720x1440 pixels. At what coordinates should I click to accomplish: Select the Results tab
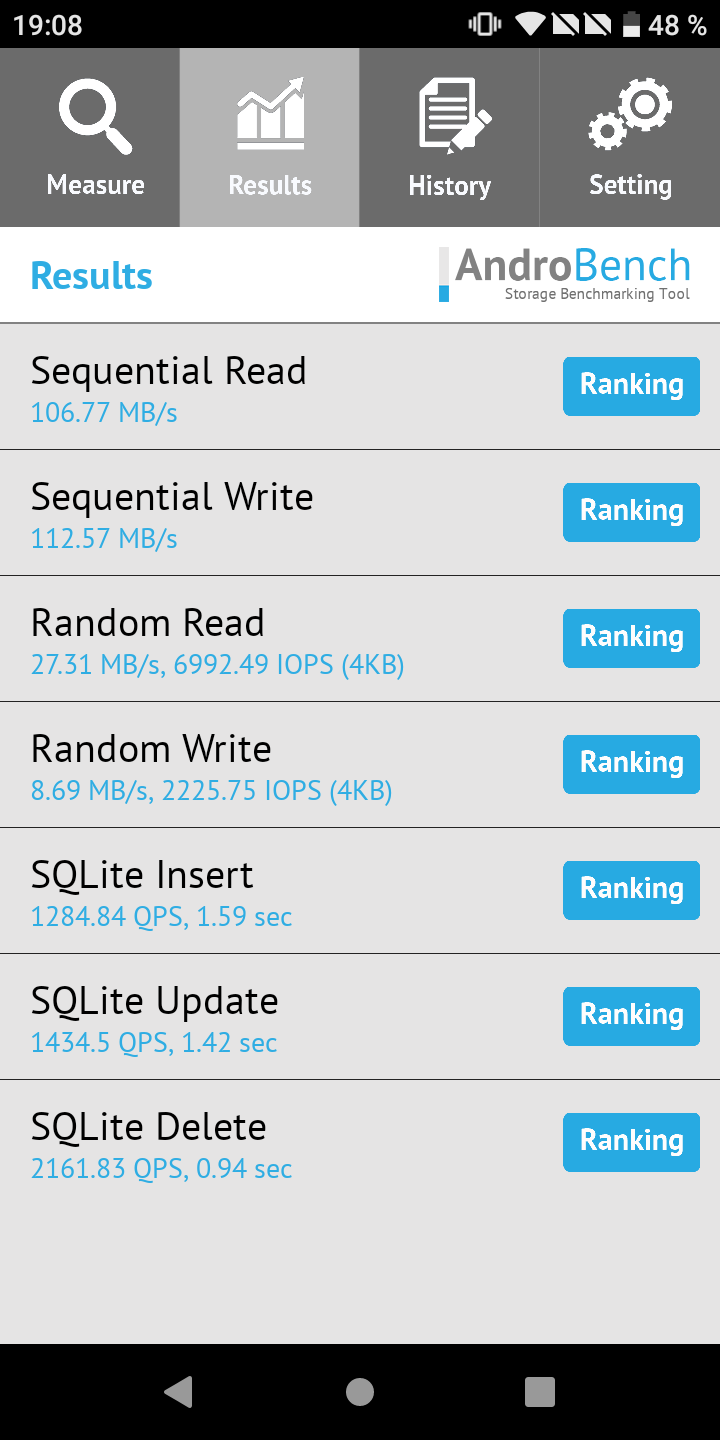click(x=270, y=138)
